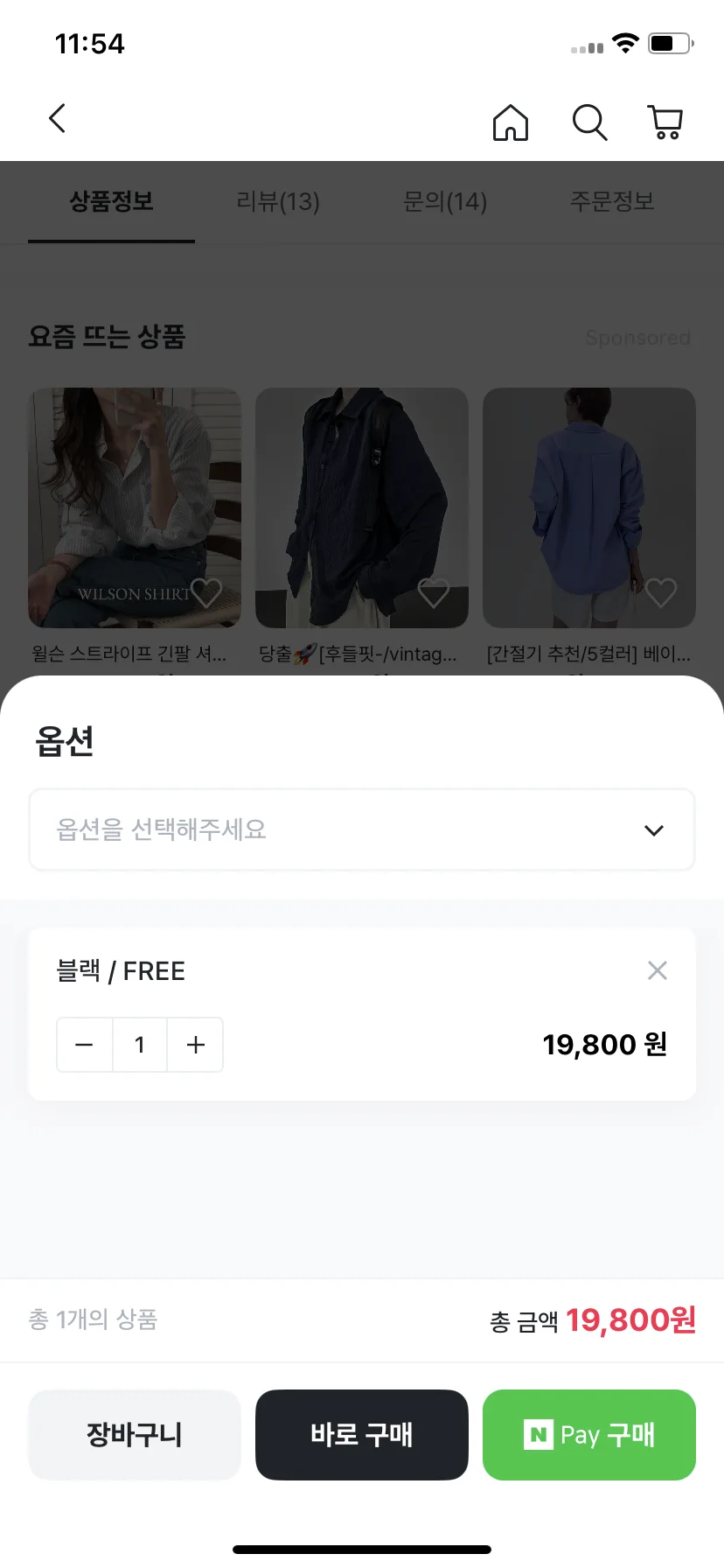Purchase with N Pay 구매
724x1568 pixels.
(x=589, y=1435)
